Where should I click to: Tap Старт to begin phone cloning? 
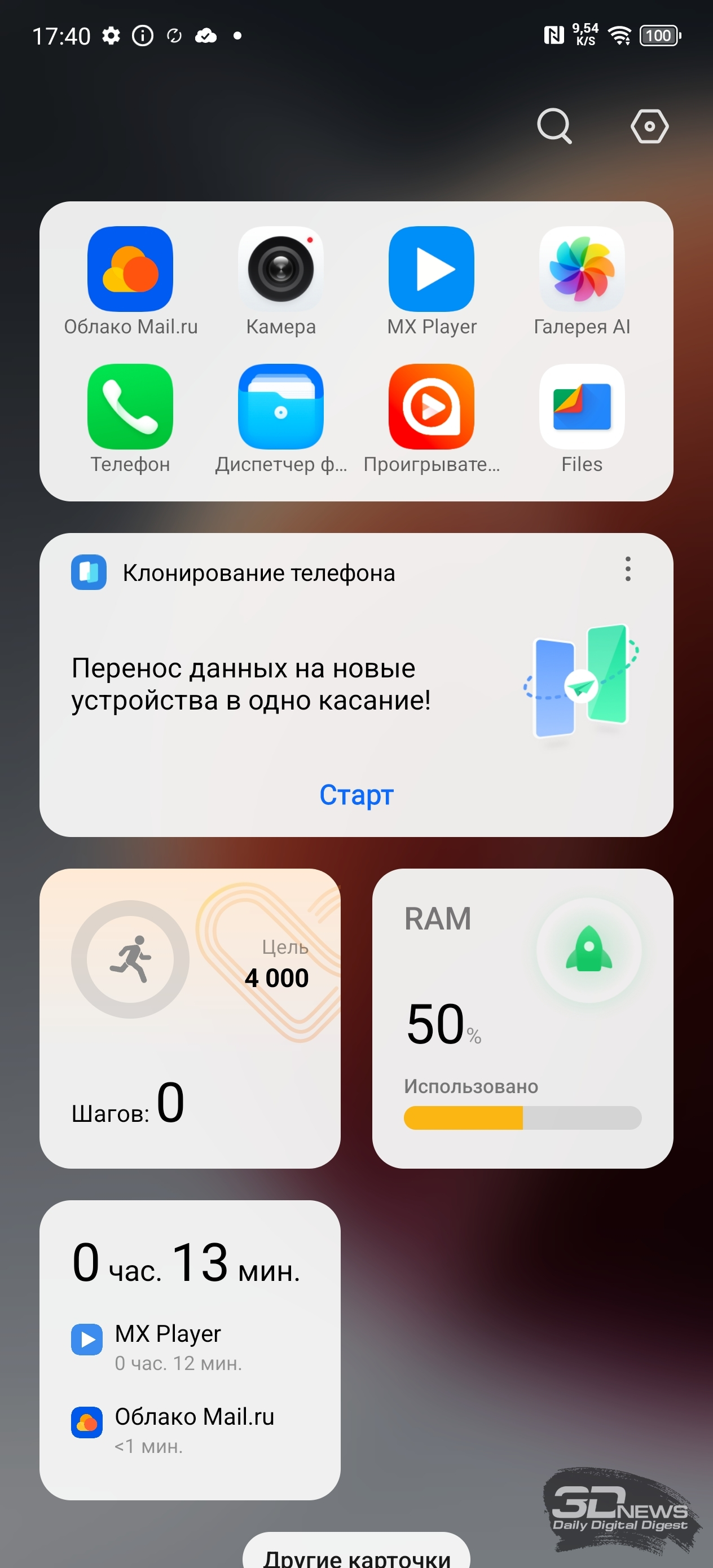(x=357, y=794)
